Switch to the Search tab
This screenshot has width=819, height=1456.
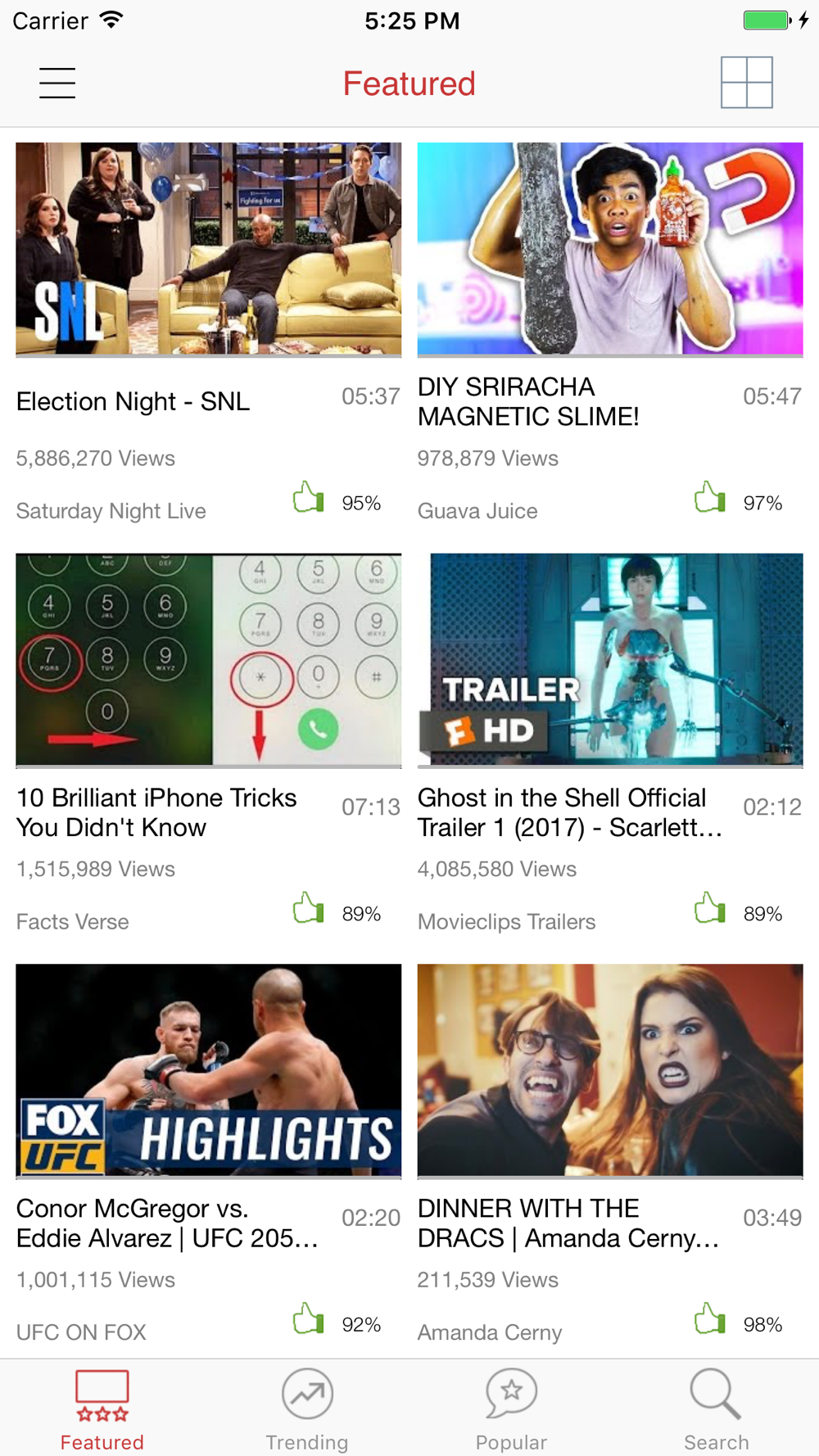716,1409
